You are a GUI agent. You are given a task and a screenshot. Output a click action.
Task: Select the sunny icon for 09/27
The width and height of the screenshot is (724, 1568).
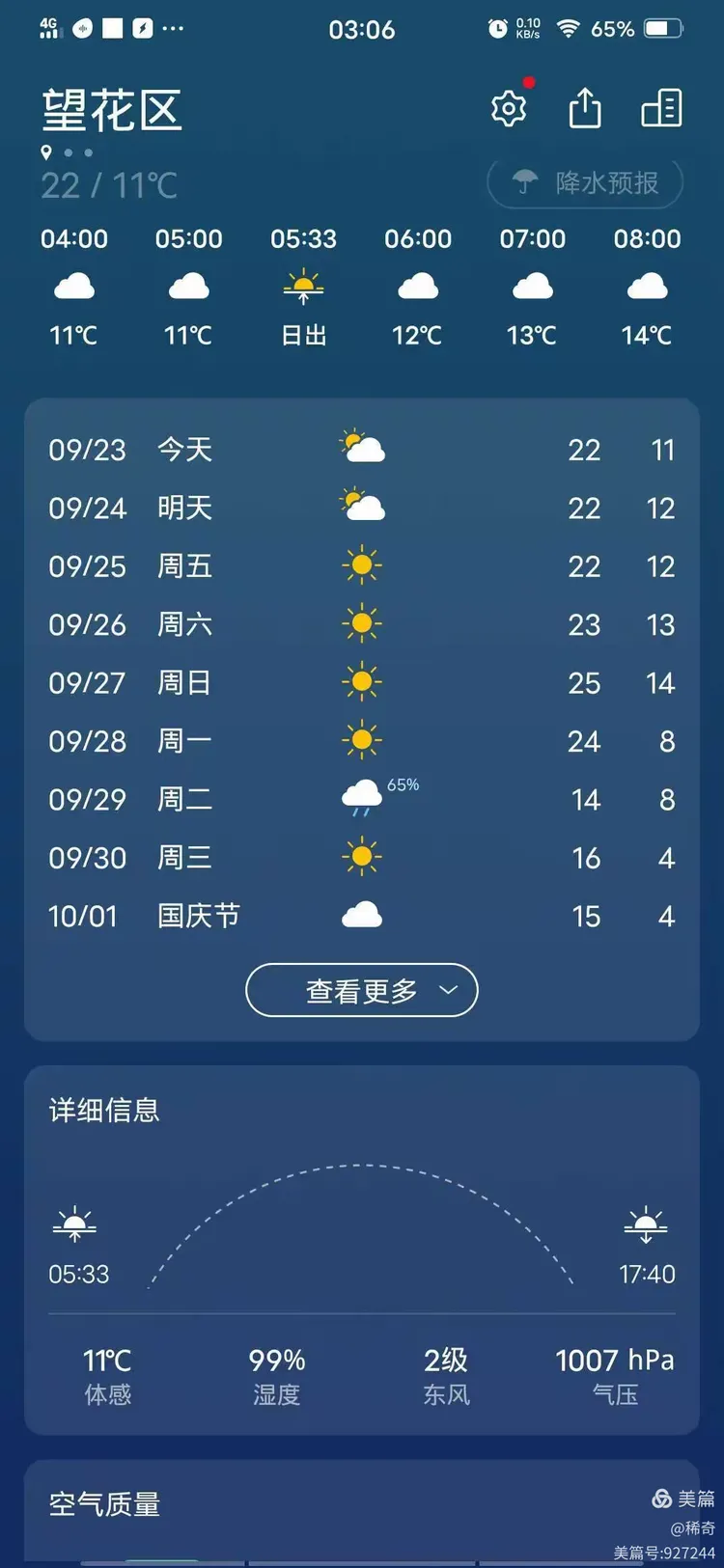(361, 680)
